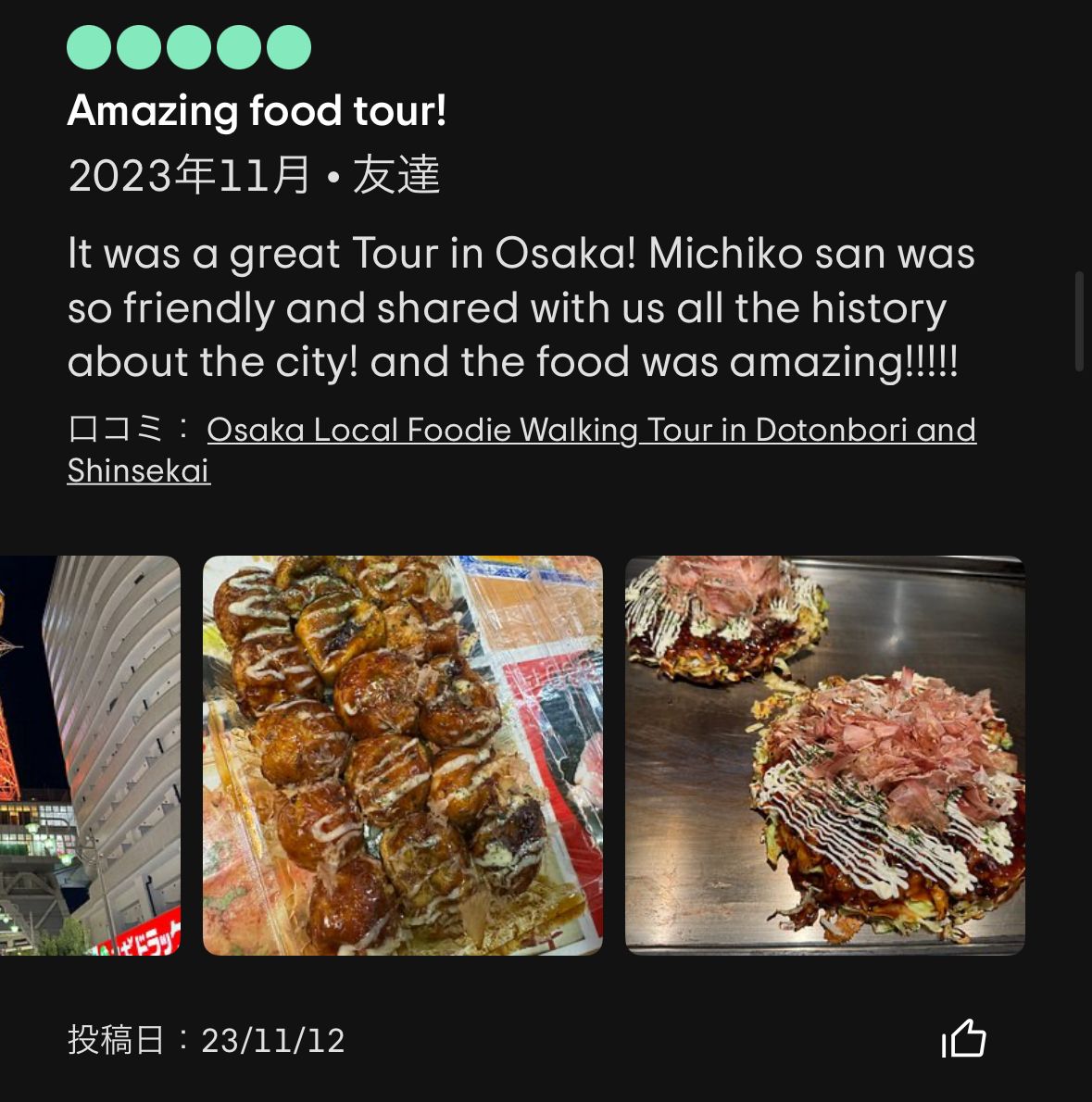Open the tower night photo

[90, 755]
